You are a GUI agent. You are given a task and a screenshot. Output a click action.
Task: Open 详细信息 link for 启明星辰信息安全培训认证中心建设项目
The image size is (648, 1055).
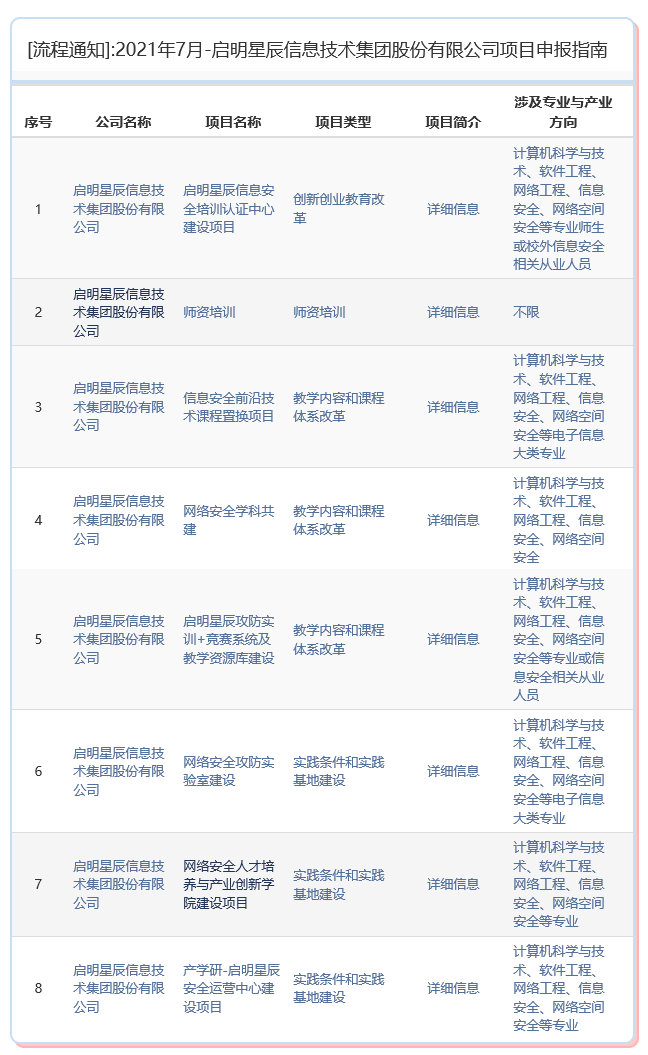(453, 209)
